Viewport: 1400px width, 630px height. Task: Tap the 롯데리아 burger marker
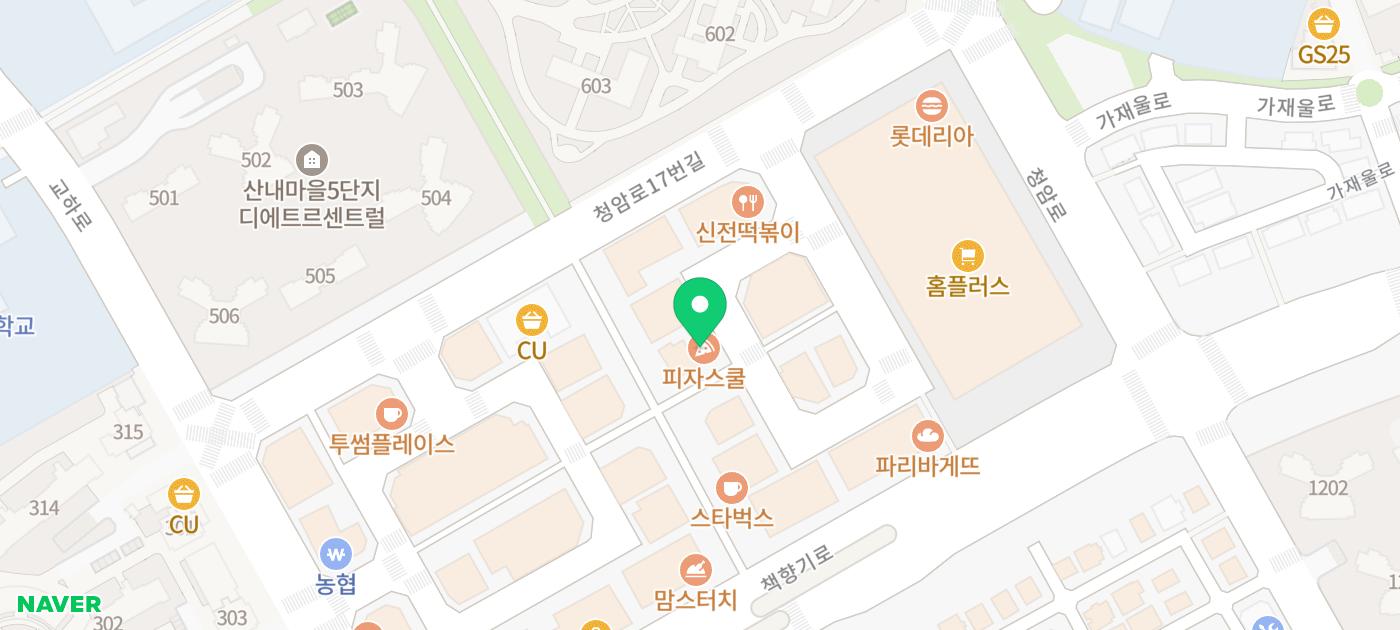[x=932, y=105]
